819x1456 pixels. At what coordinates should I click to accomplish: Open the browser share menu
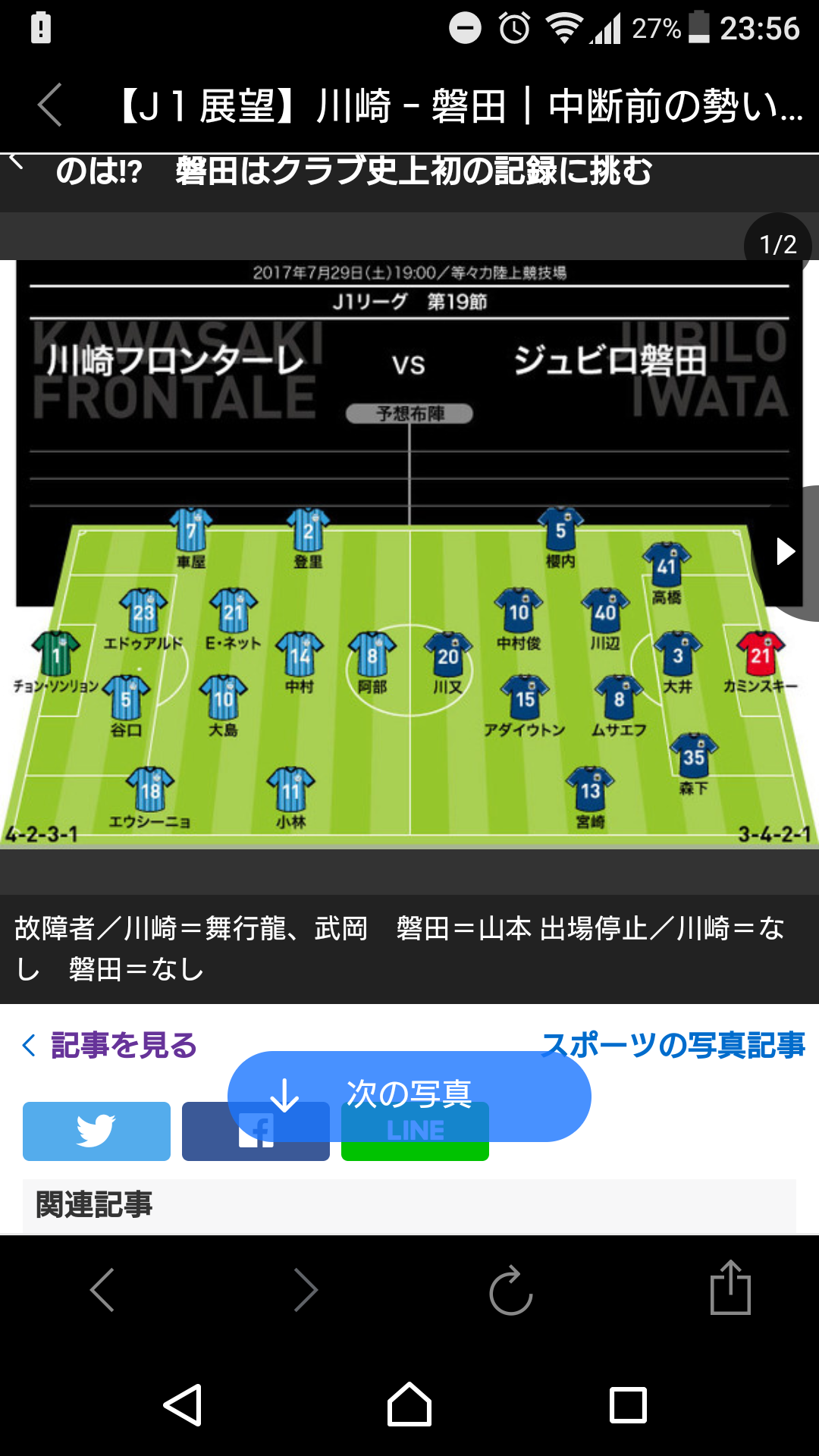click(730, 1288)
